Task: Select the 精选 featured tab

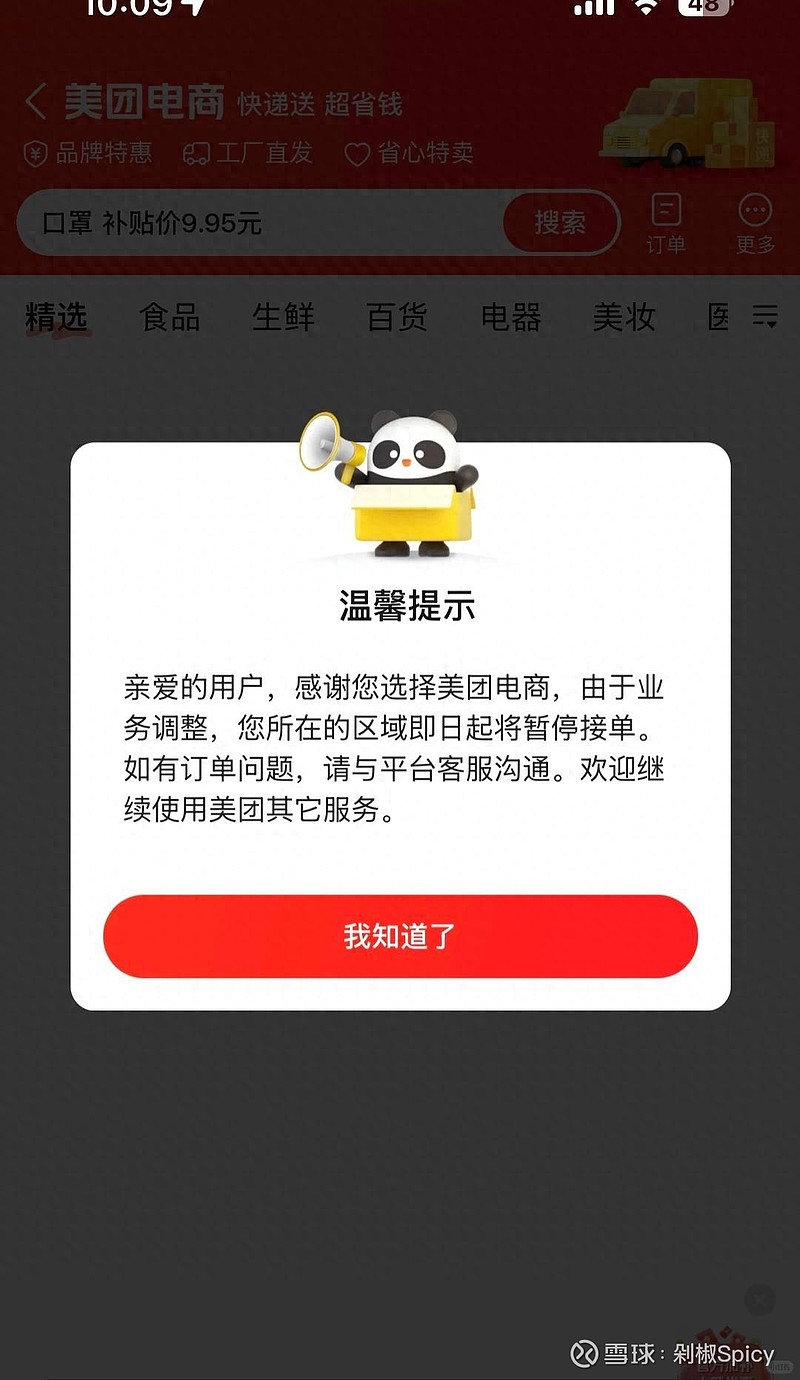Action: click(55, 317)
